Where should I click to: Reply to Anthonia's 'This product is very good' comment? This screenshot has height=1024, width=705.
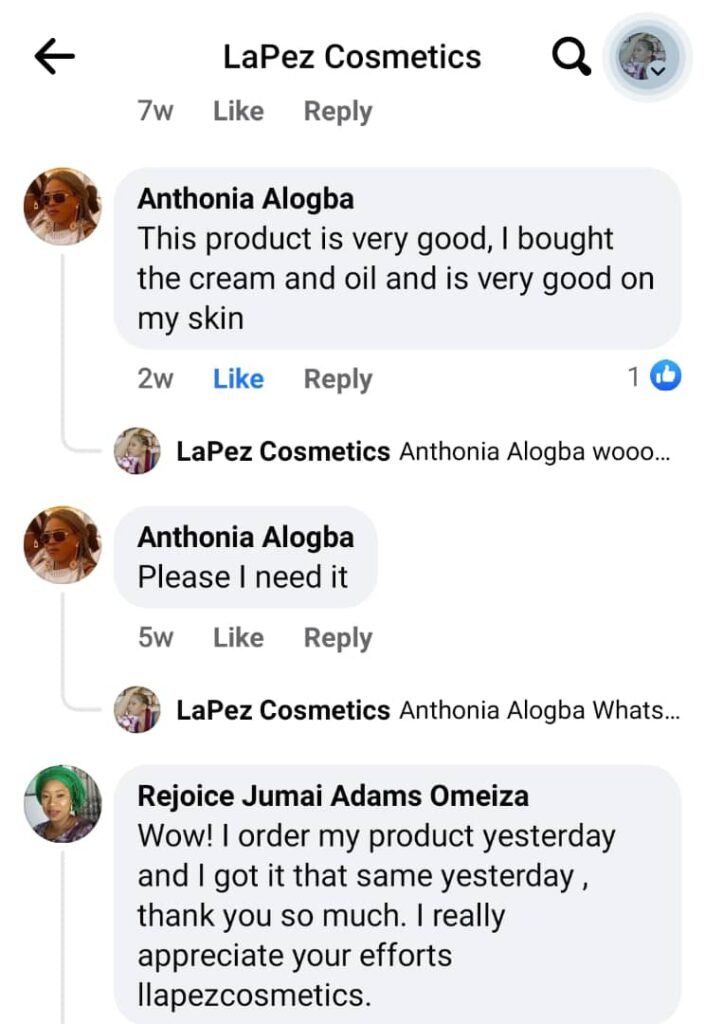(x=338, y=379)
